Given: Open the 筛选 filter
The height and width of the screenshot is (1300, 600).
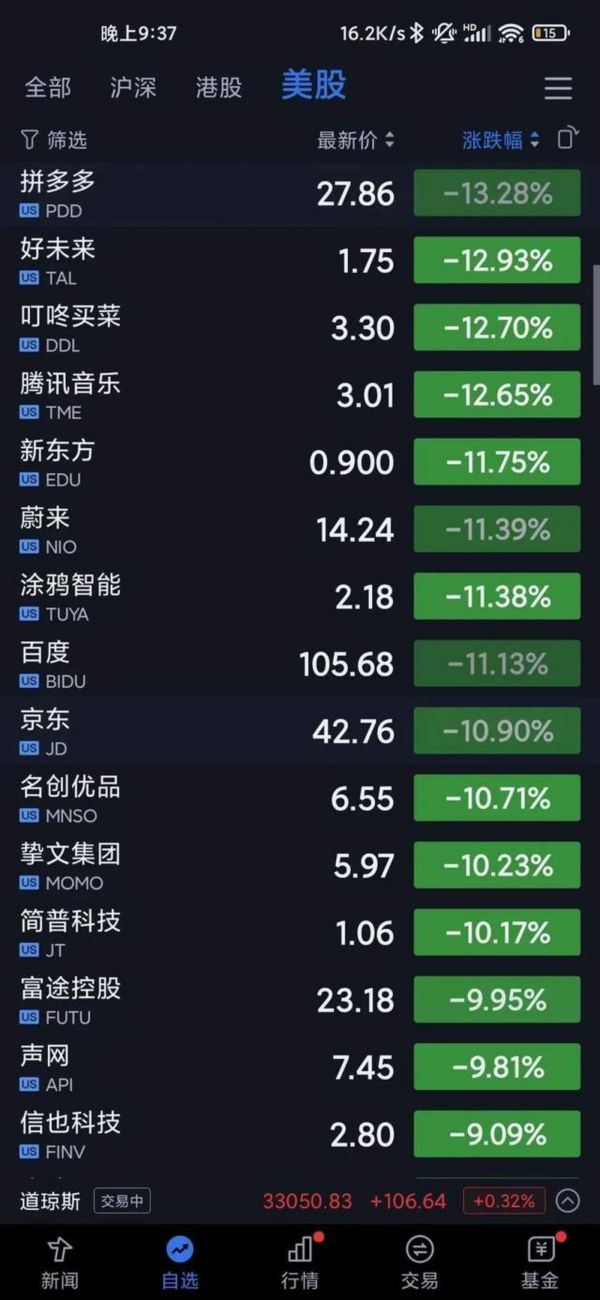Looking at the screenshot, I should [x=54, y=140].
